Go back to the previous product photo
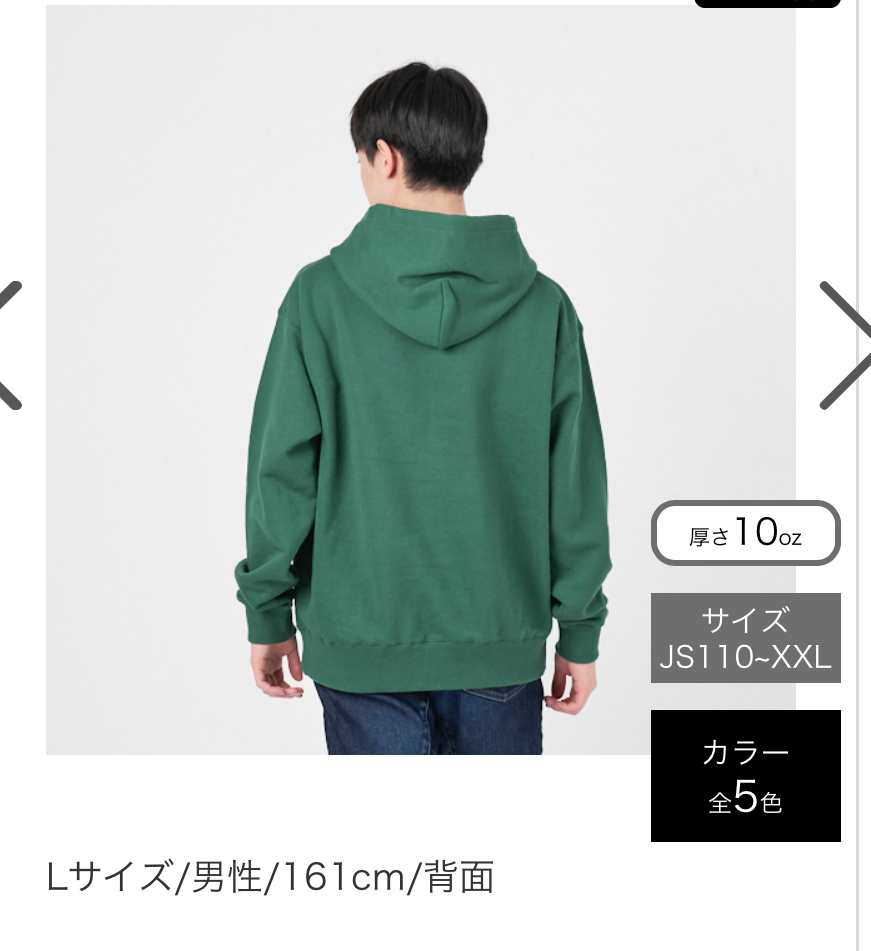 tap(10, 345)
